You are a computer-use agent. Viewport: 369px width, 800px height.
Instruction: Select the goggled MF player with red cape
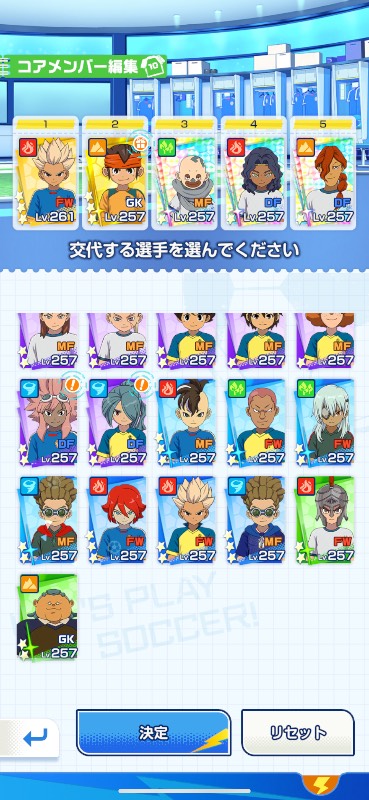click(x=48, y=520)
